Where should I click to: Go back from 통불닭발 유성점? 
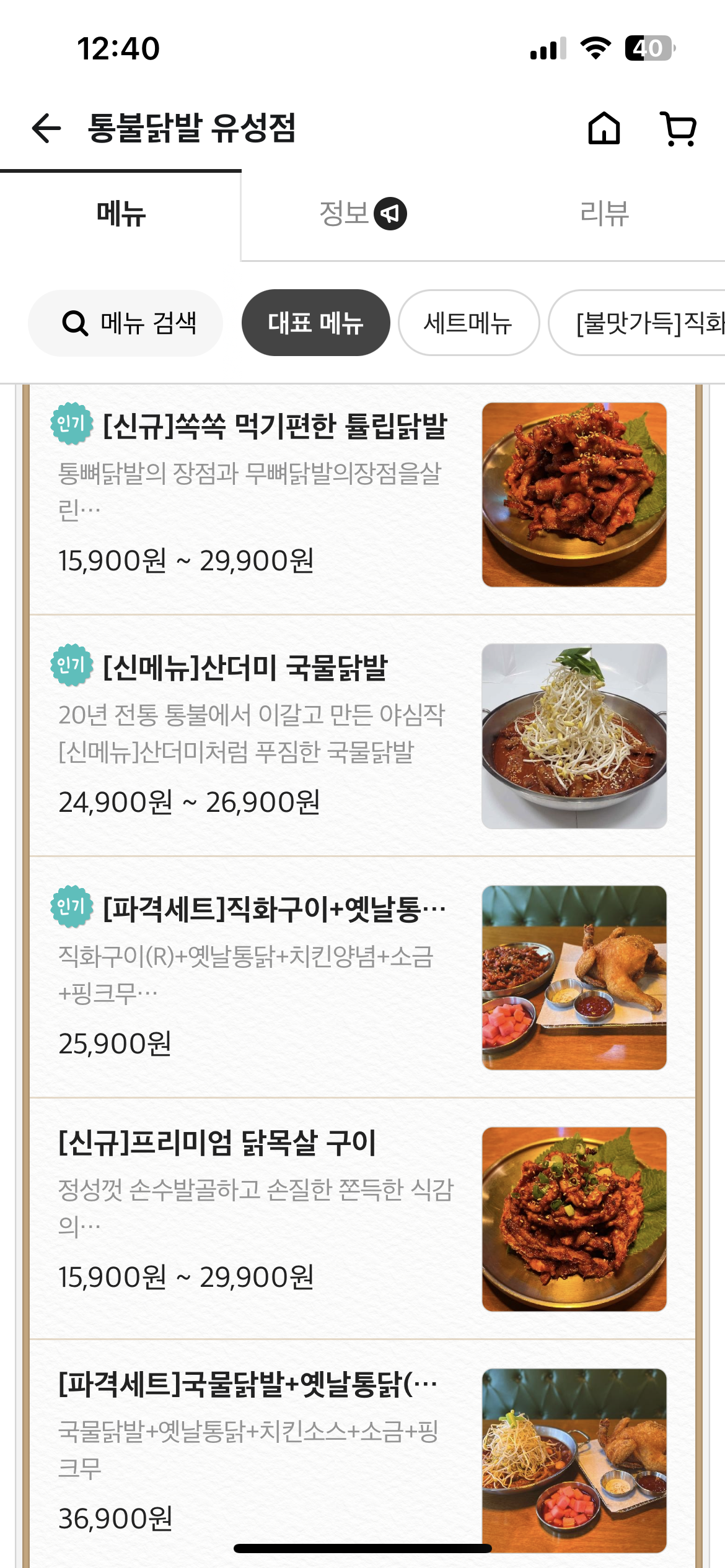pos(46,129)
